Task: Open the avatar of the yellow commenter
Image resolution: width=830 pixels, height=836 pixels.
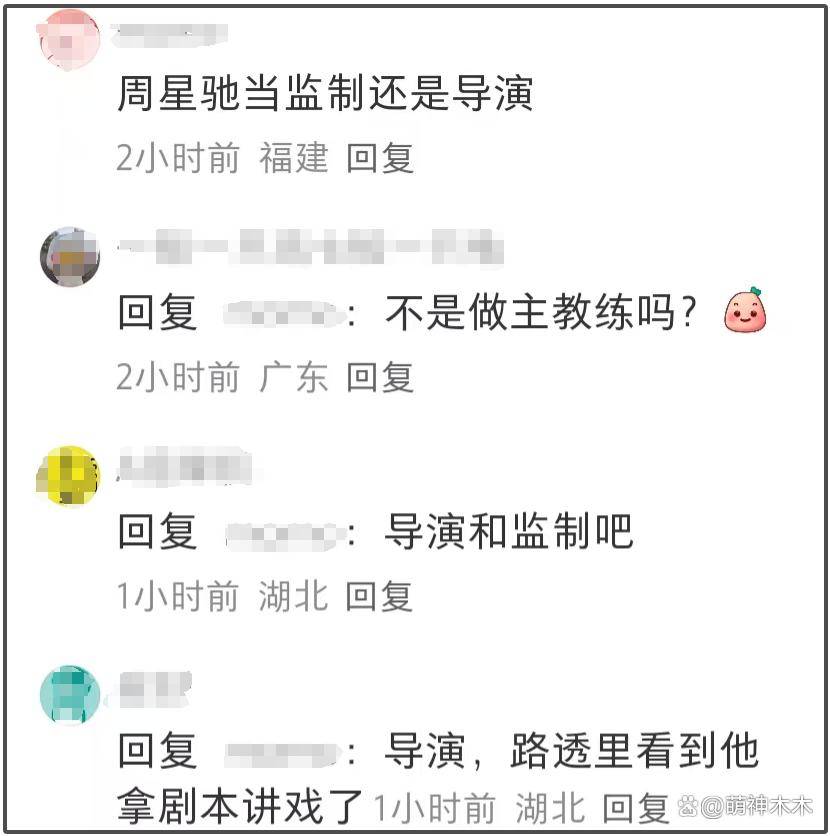Action: 70,476
